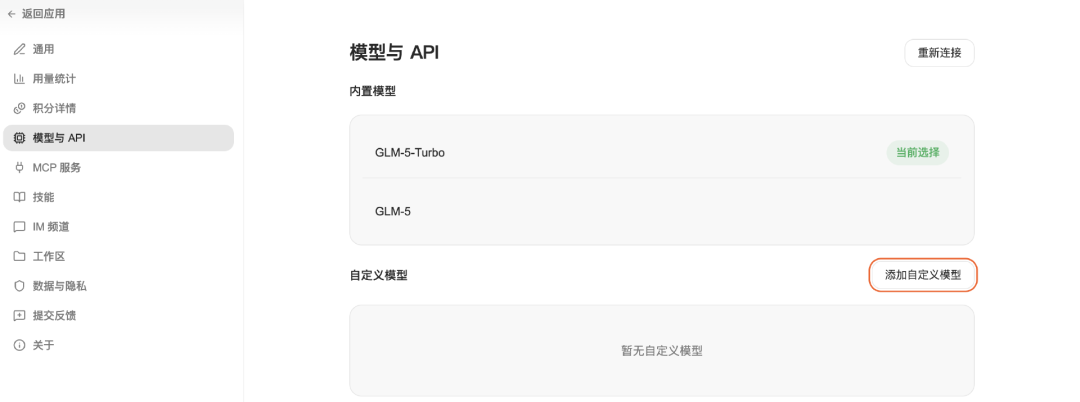Screen dimensions: 1080x402
Task: Open 积分详情 section
Action: (54, 108)
